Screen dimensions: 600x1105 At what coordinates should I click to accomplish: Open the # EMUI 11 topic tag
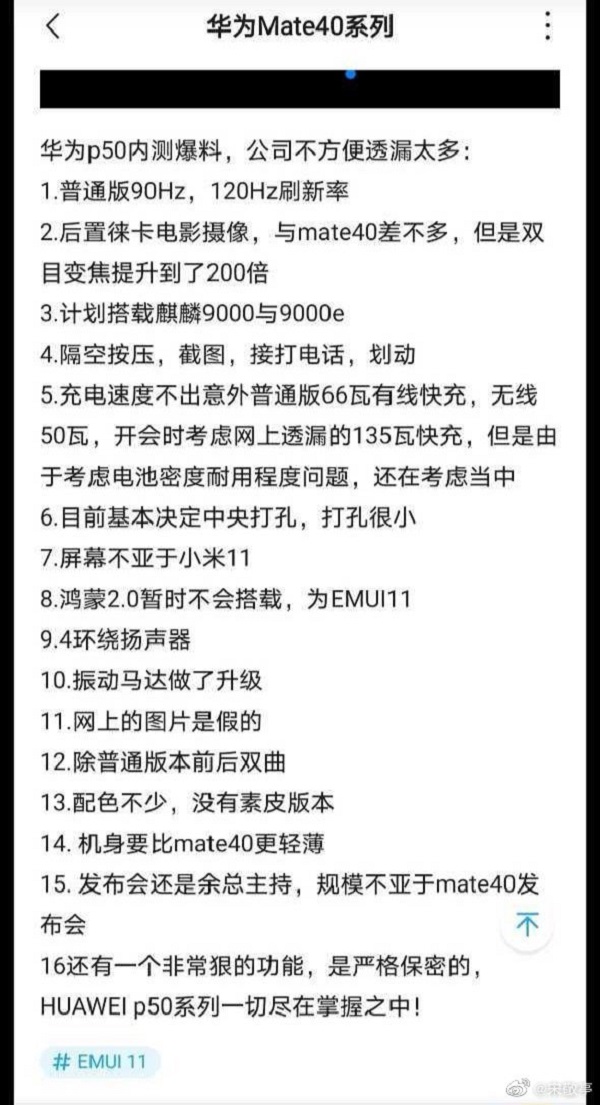tap(100, 1062)
